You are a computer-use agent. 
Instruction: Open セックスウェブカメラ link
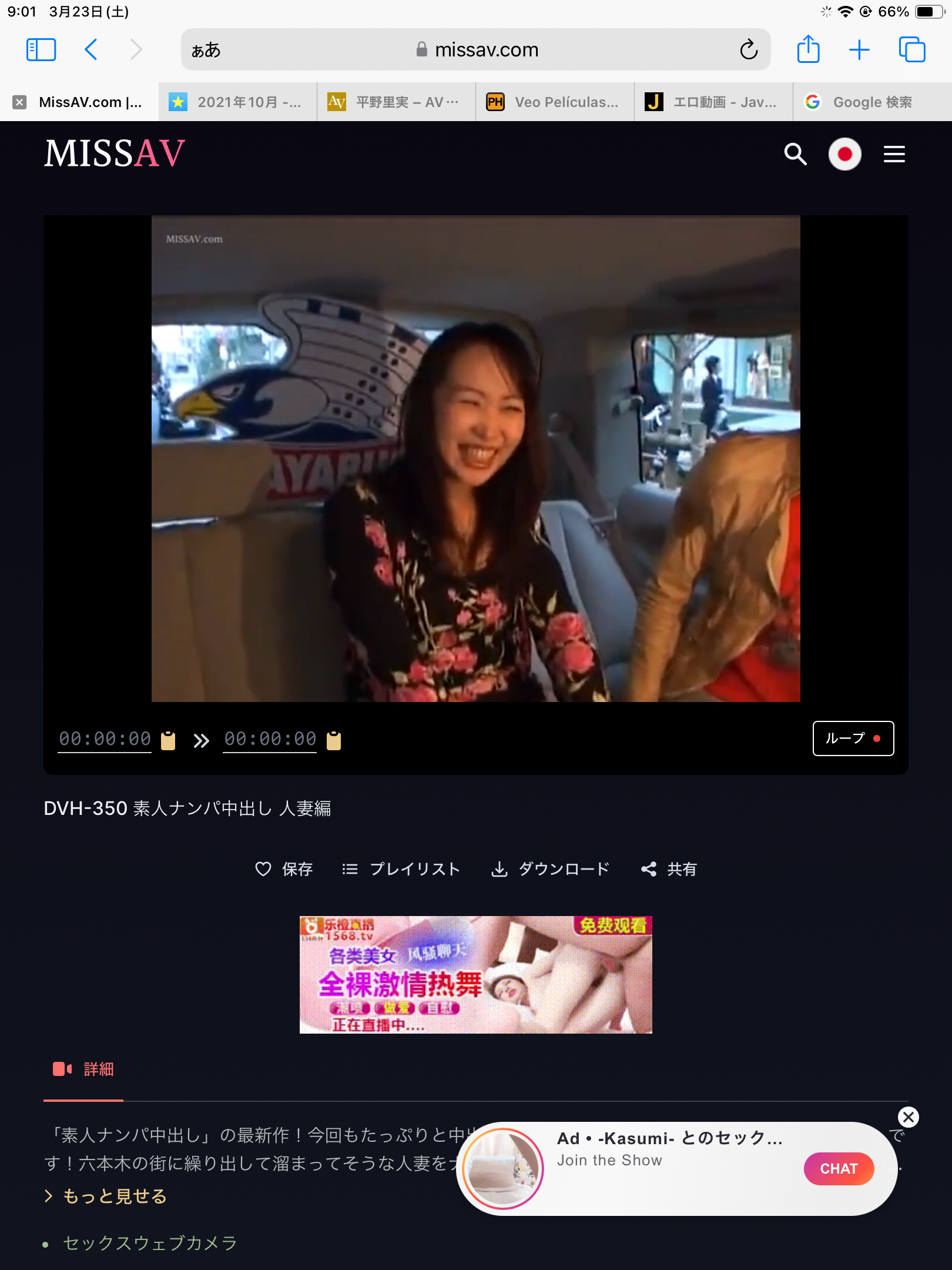[x=150, y=1243]
